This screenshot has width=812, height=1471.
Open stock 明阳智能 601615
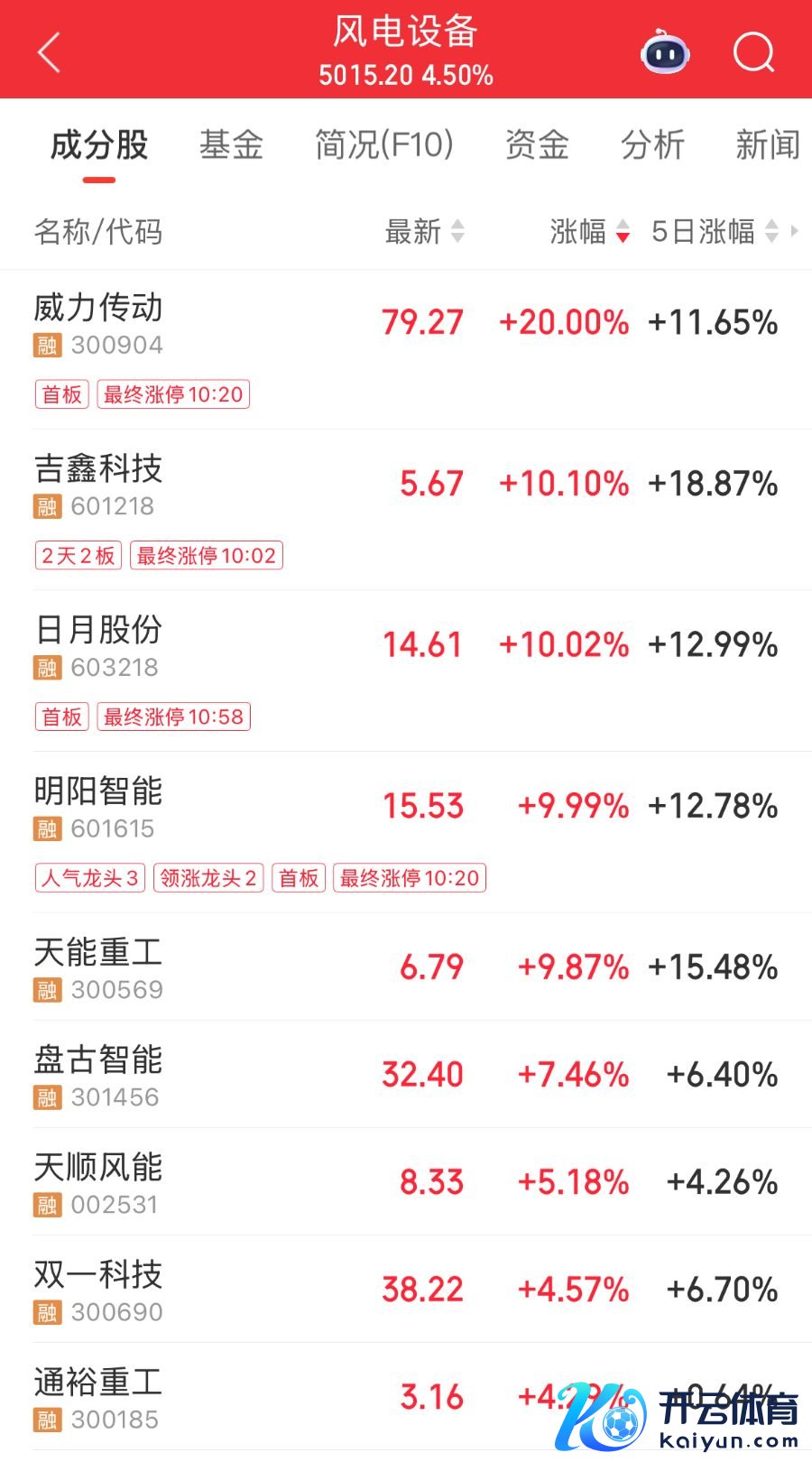(x=99, y=807)
